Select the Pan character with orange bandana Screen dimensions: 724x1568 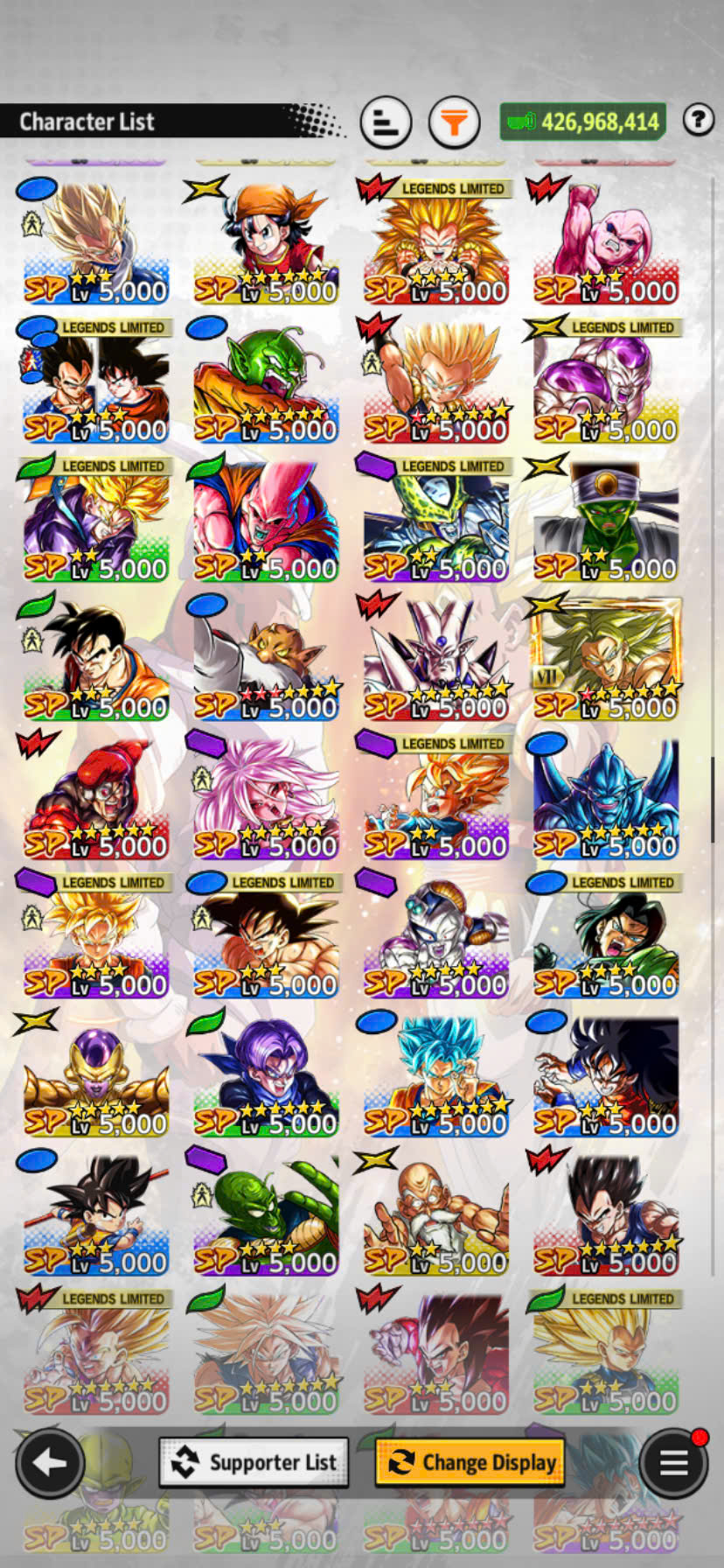pyautogui.click(x=266, y=242)
